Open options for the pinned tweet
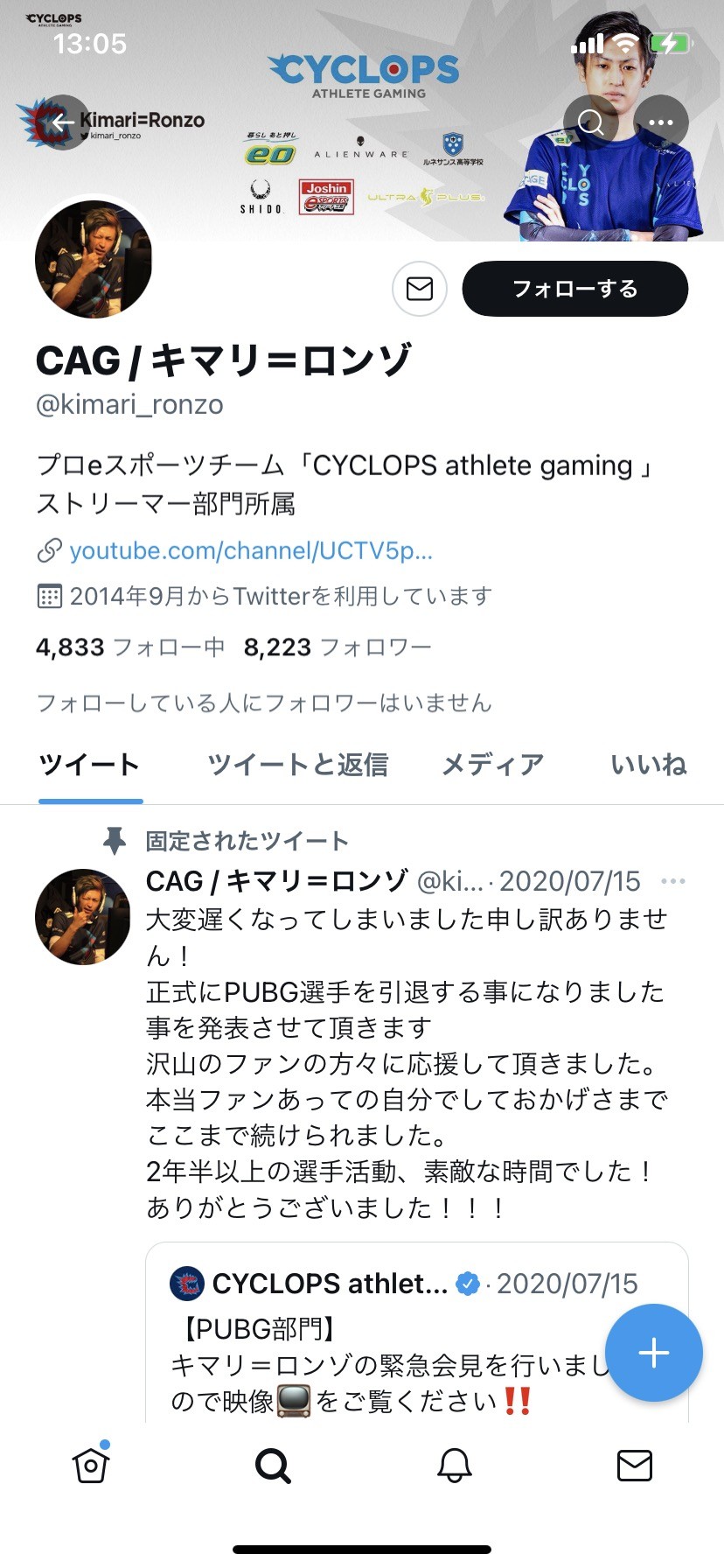 click(672, 881)
